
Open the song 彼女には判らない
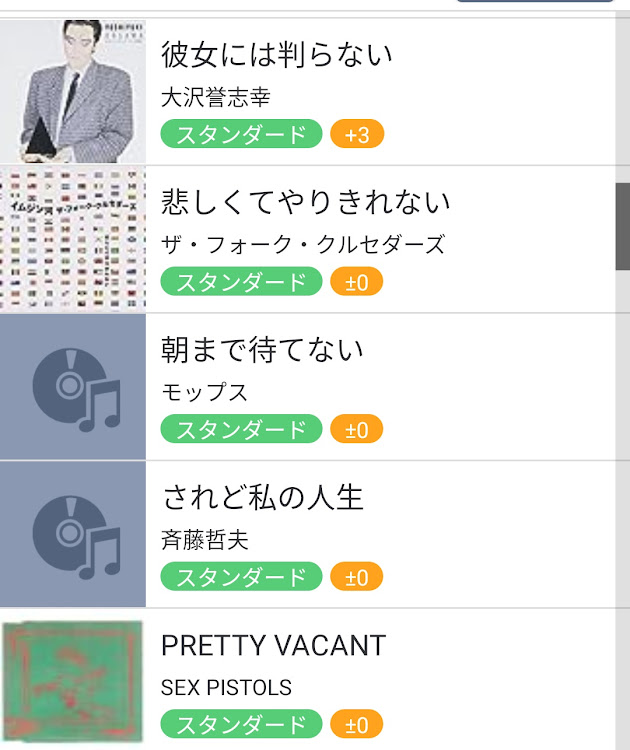click(x=277, y=55)
